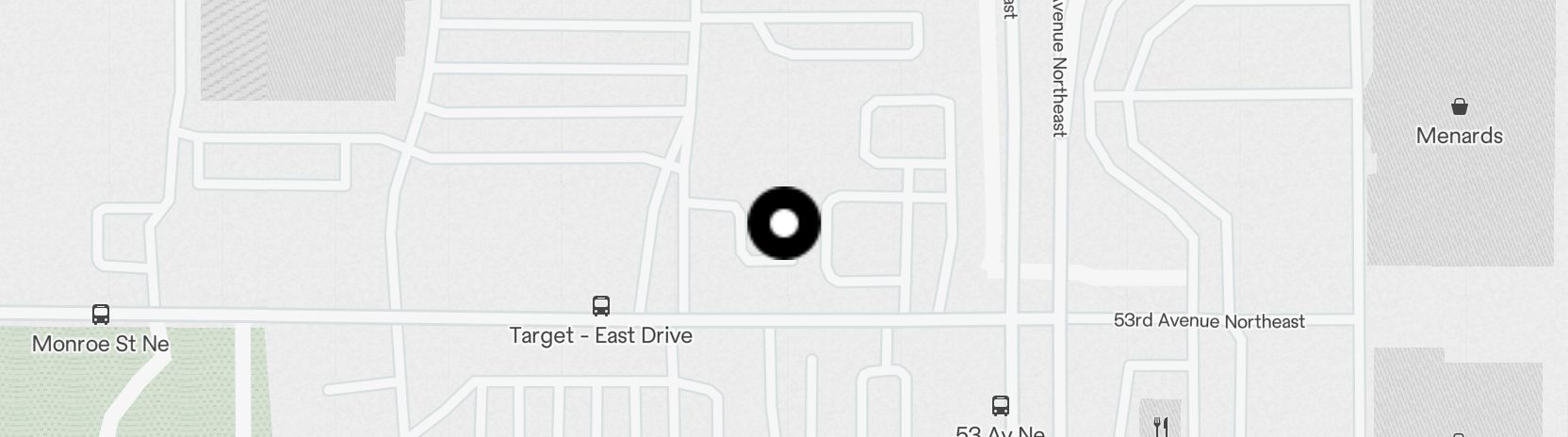The width and height of the screenshot is (1568, 437).
Task: Tap the Monroe St Ne bus stop
Action: (x=101, y=314)
